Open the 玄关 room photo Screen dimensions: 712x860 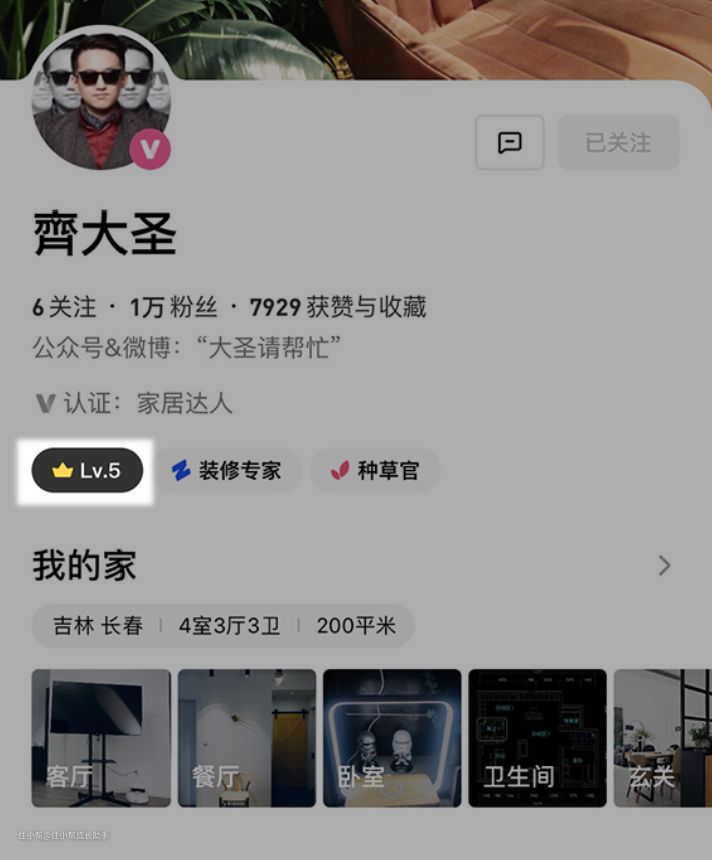pos(662,738)
